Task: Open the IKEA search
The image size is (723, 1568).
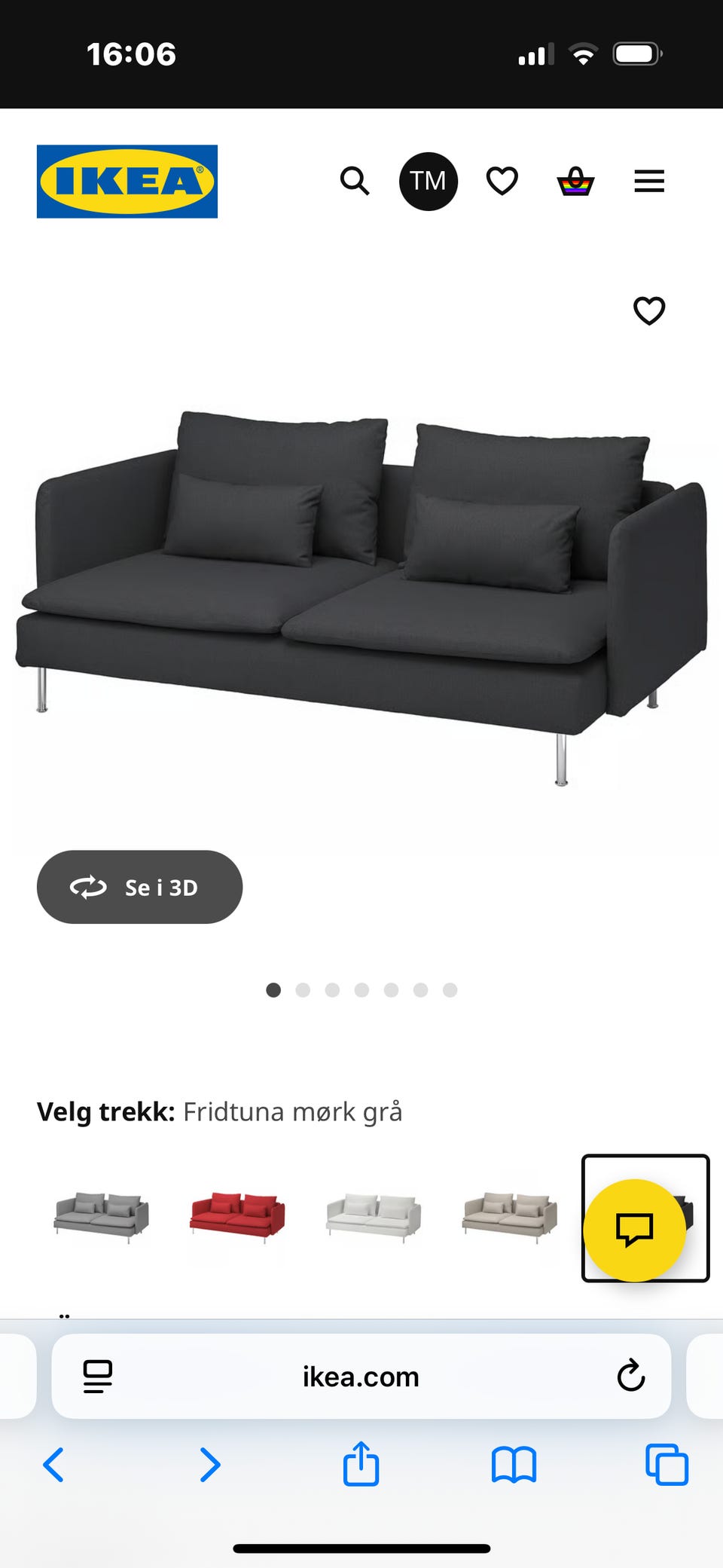Action: [355, 182]
